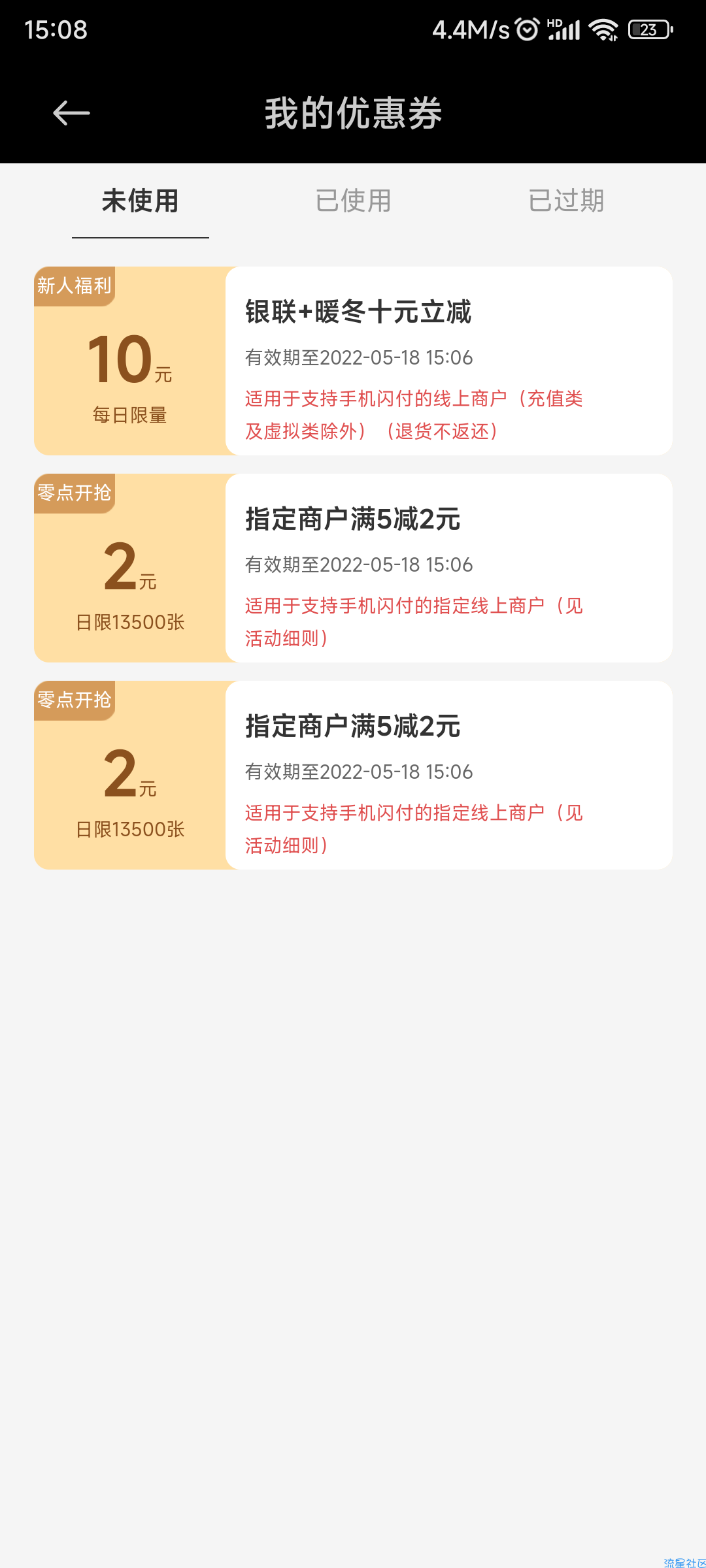Select the 未使用 tab
The width and height of the screenshot is (706, 1568).
click(141, 201)
